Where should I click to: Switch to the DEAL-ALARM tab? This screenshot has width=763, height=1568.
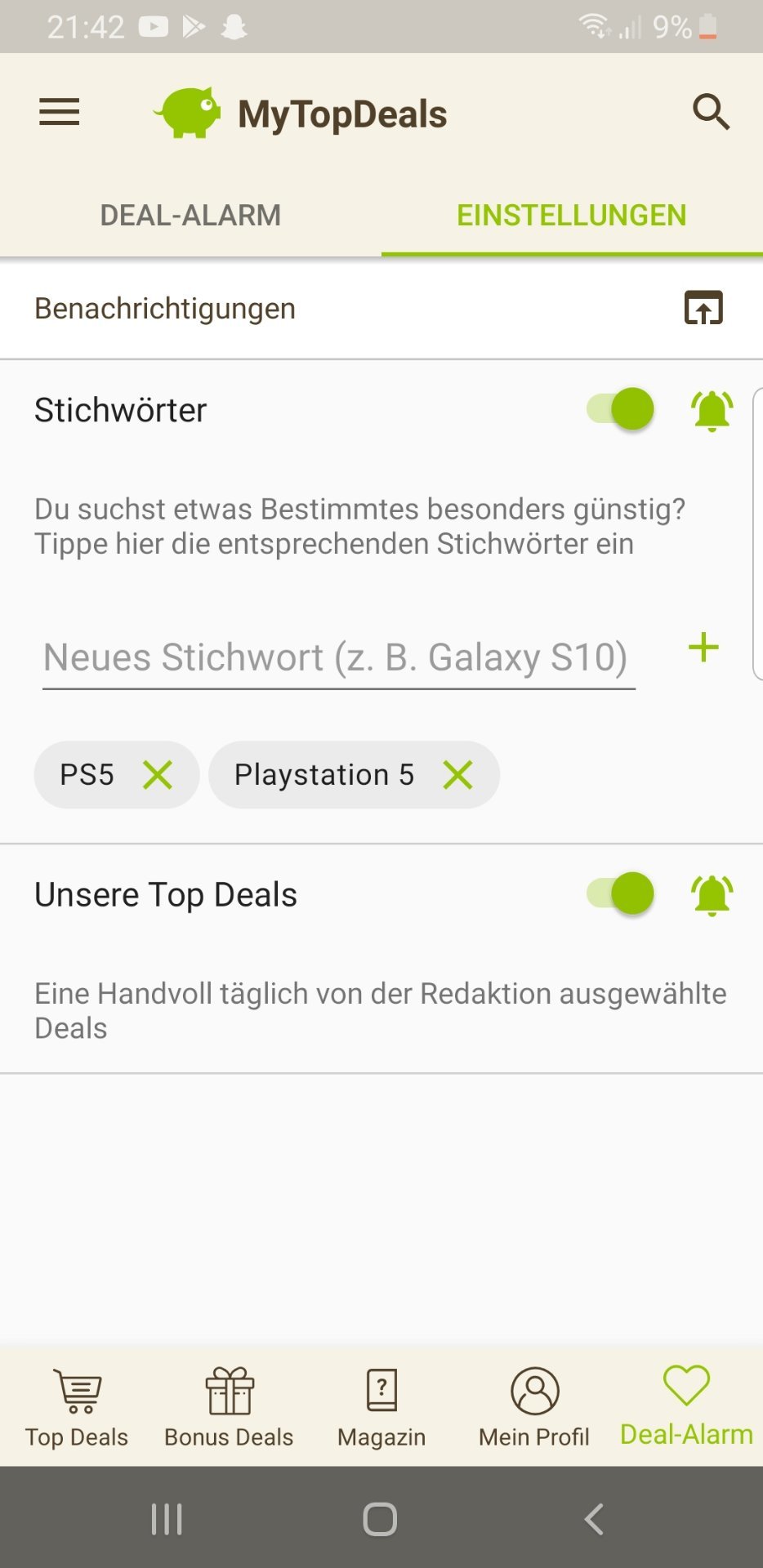190,216
